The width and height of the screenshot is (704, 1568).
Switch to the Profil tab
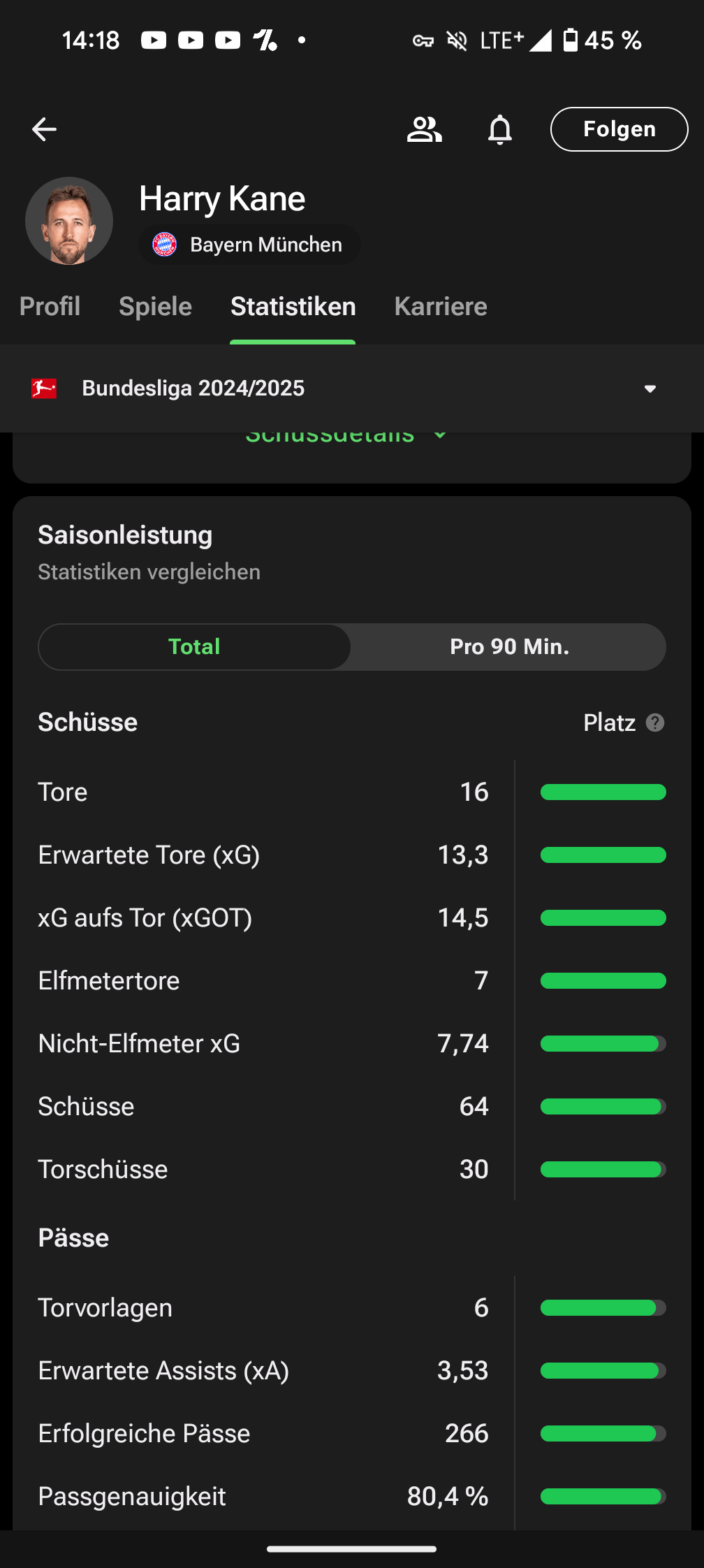[x=50, y=307]
